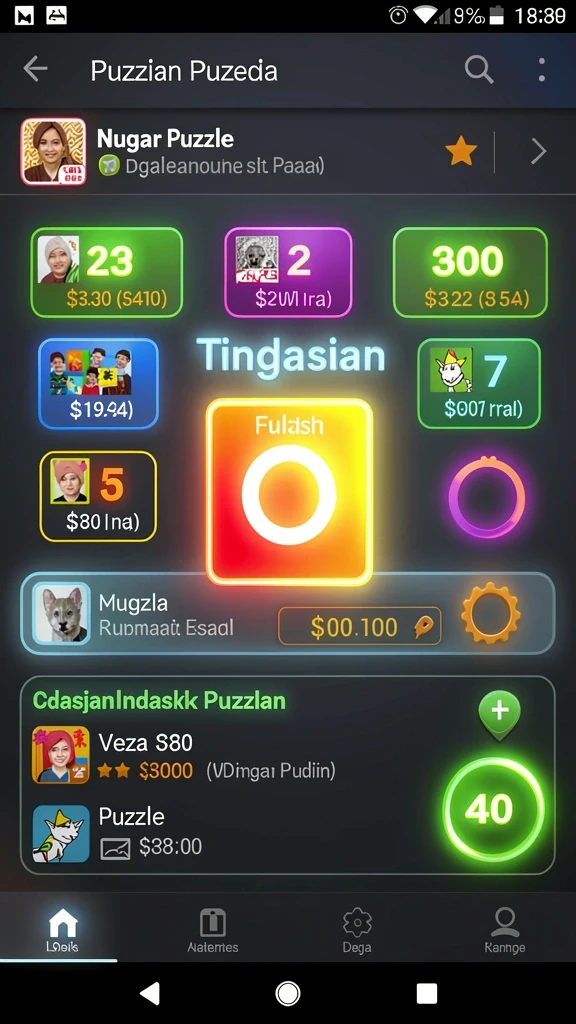Expand Nugar Puzzle with the chevron arrow
This screenshot has height=1024, width=576.
pos(538,152)
